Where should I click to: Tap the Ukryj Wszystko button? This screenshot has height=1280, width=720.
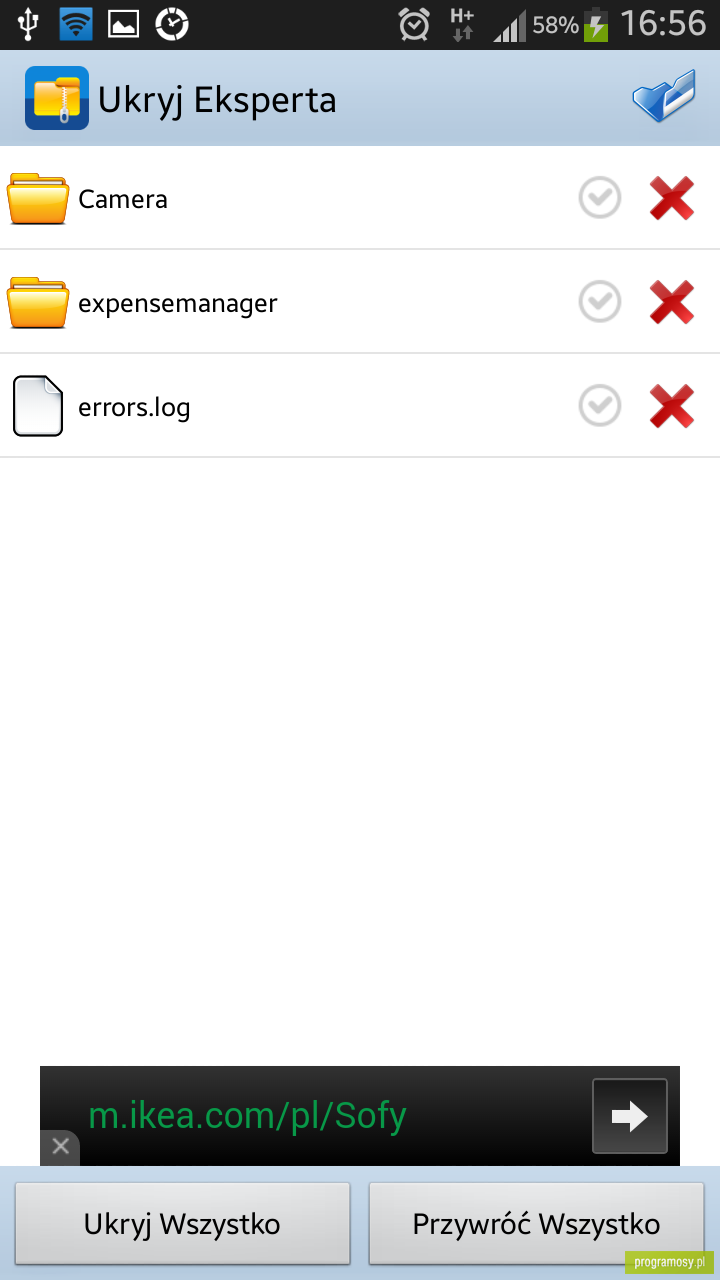(x=182, y=1224)
